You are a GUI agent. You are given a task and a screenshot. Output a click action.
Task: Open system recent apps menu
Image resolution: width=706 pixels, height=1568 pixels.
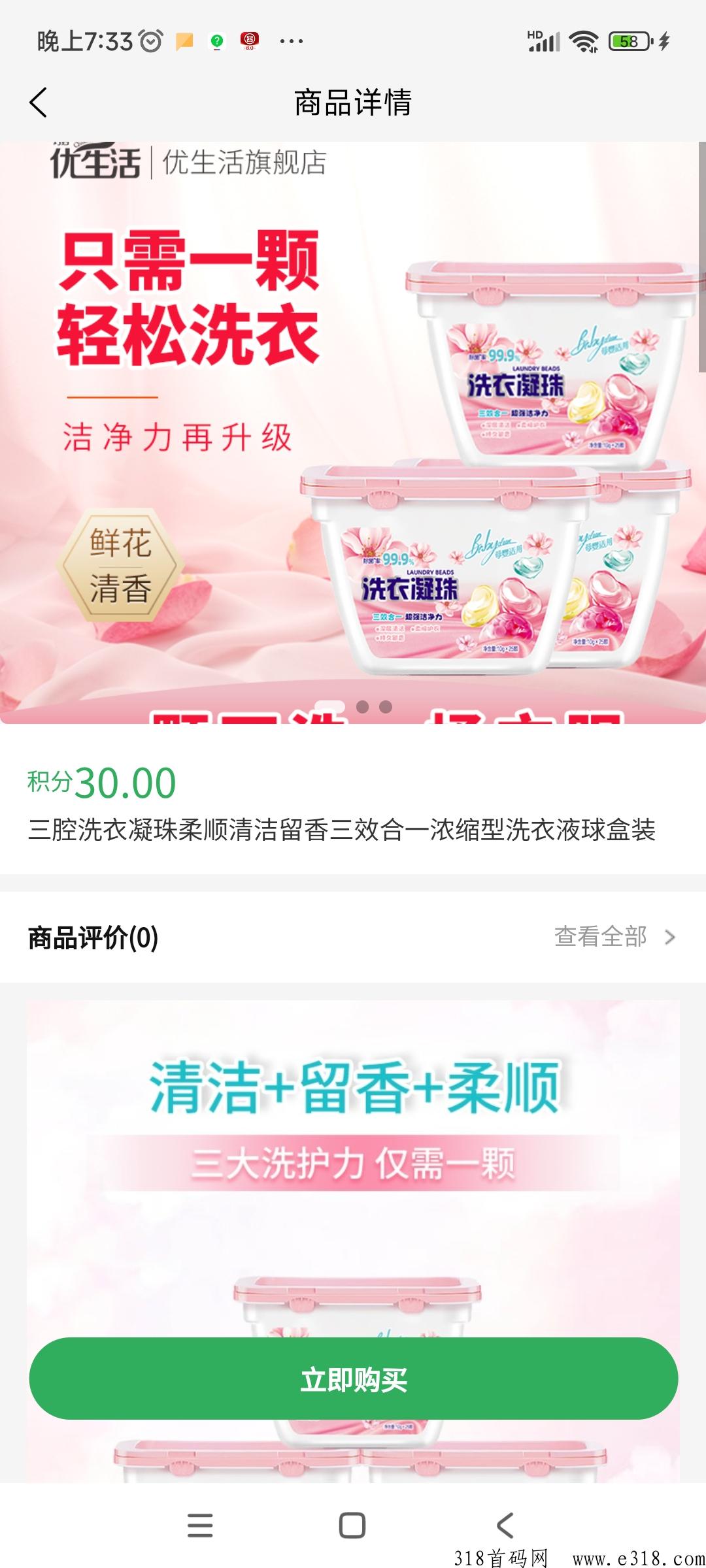[200, 1526]
